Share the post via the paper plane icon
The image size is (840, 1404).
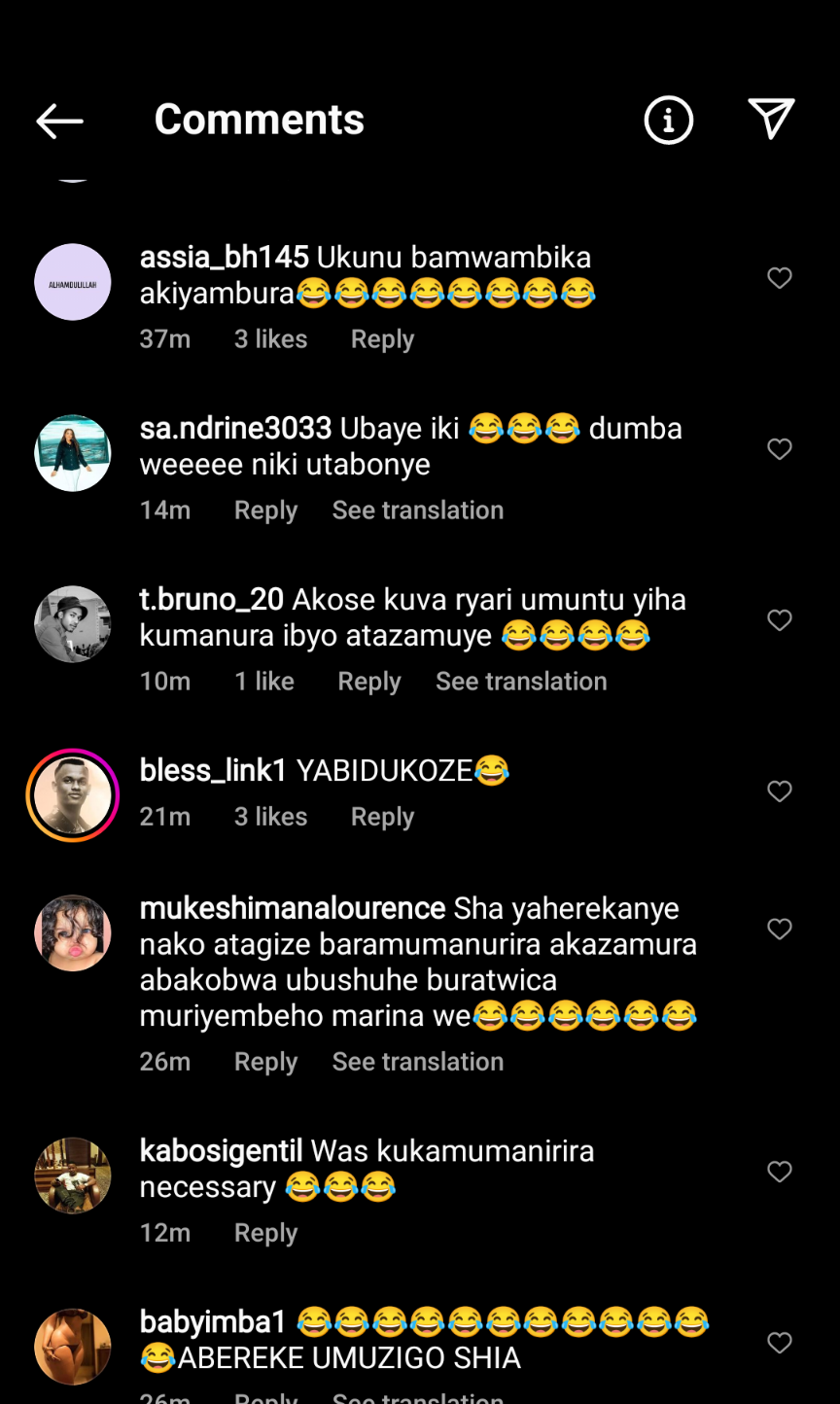tap(772, 120)
